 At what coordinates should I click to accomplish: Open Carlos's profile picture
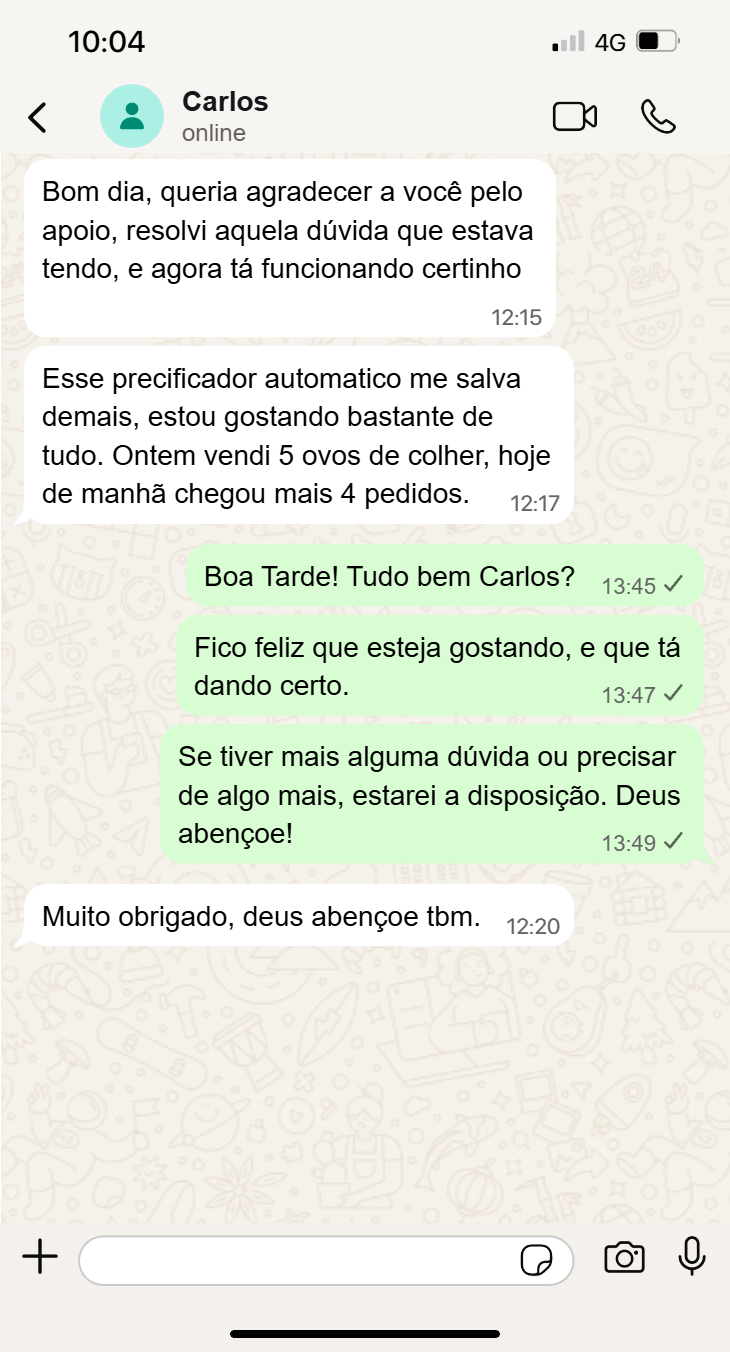tap(132, 116)
